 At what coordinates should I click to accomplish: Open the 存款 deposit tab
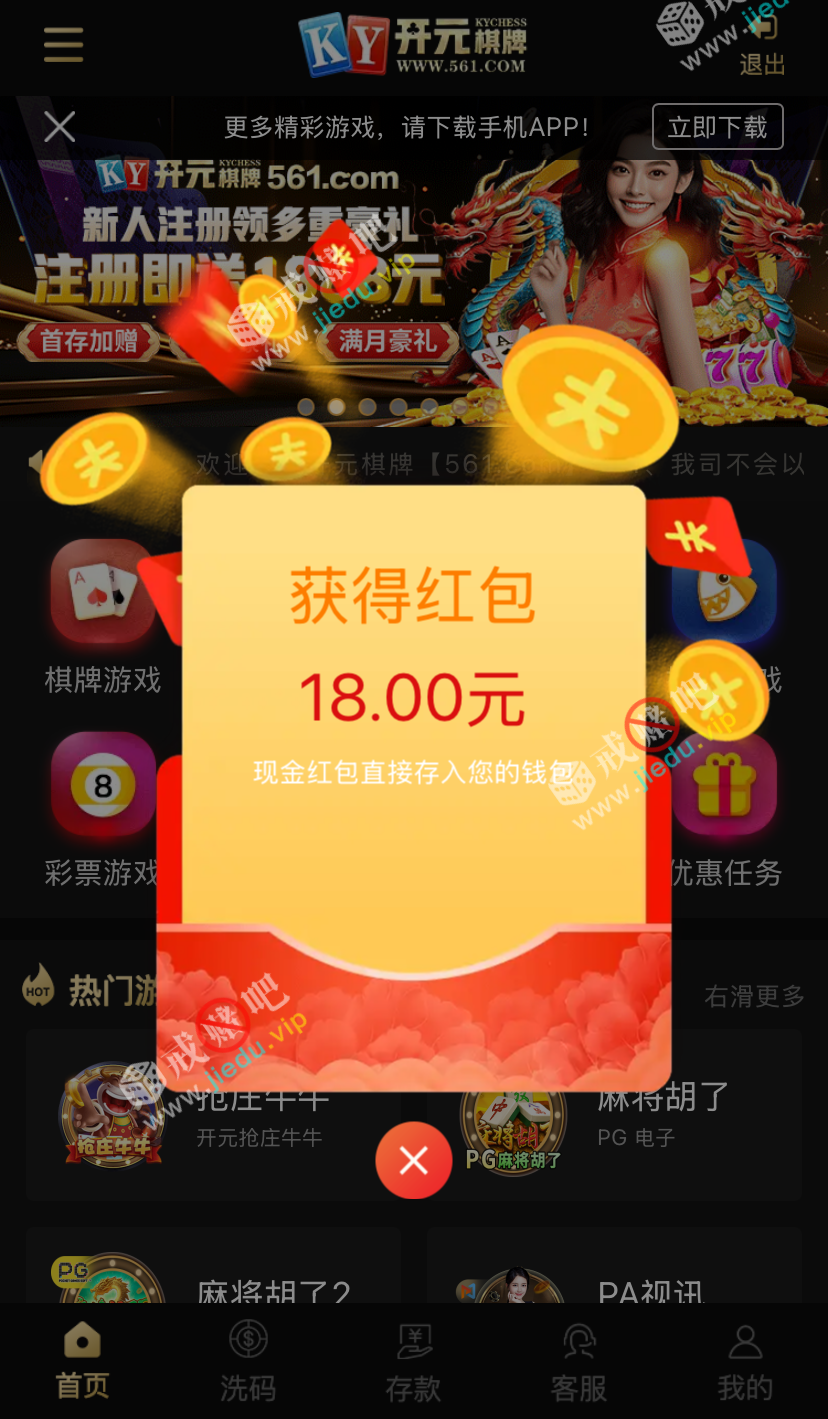click(x=413, y=1360)
